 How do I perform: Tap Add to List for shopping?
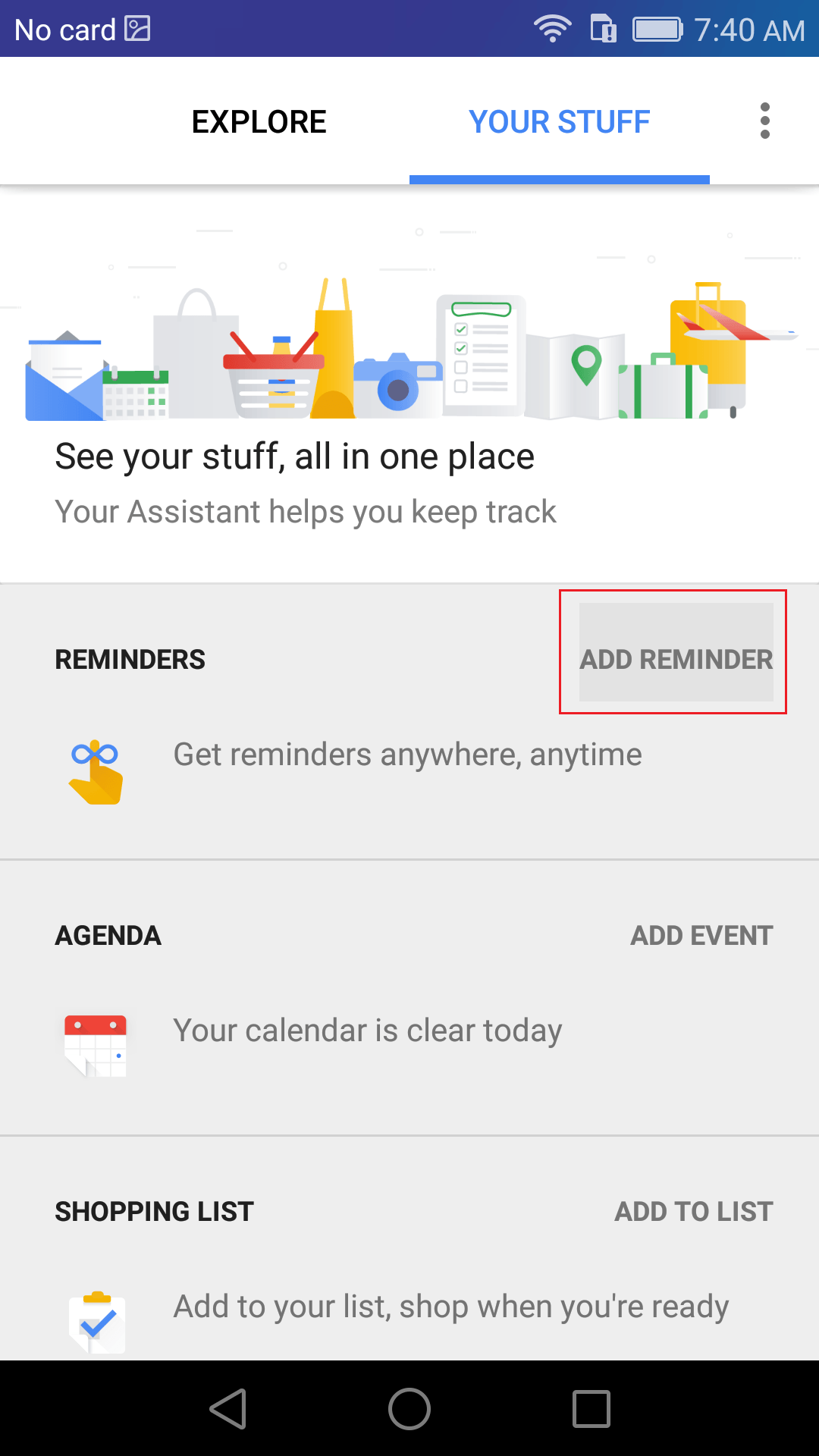coord(694,1211)
